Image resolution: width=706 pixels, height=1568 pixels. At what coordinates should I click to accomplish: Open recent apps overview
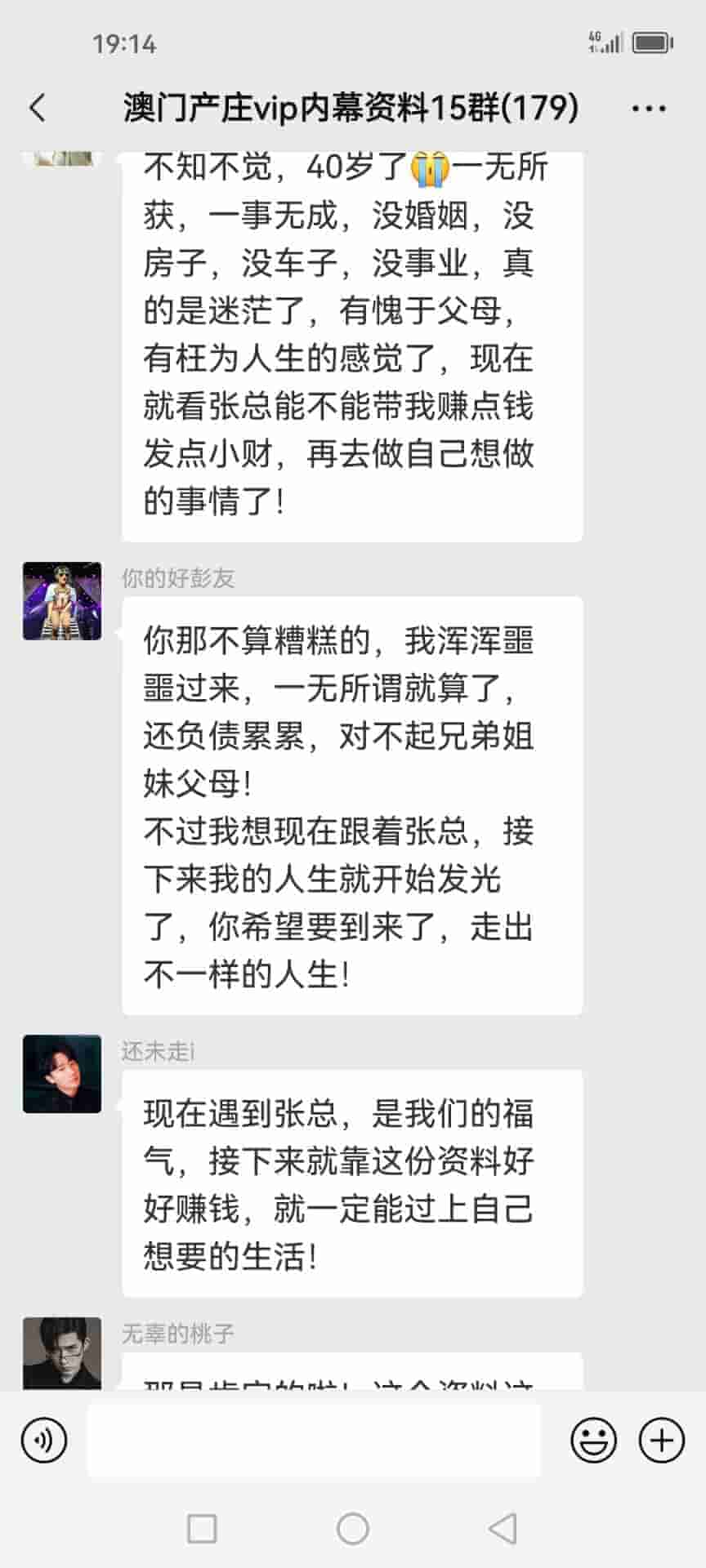[x=202, y=1528]
